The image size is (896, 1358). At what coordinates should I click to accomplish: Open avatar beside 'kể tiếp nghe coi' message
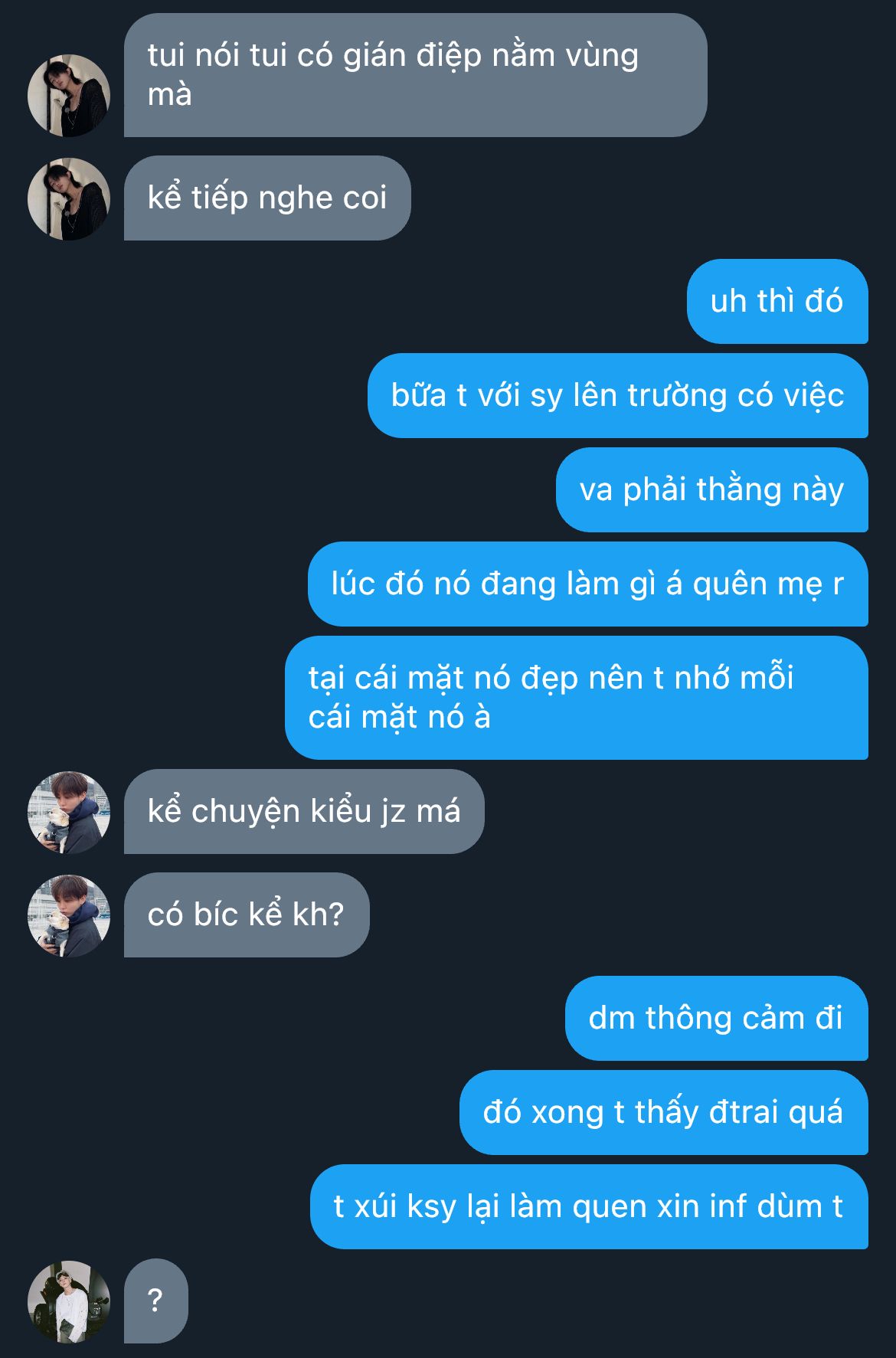(x=69, y=199)
